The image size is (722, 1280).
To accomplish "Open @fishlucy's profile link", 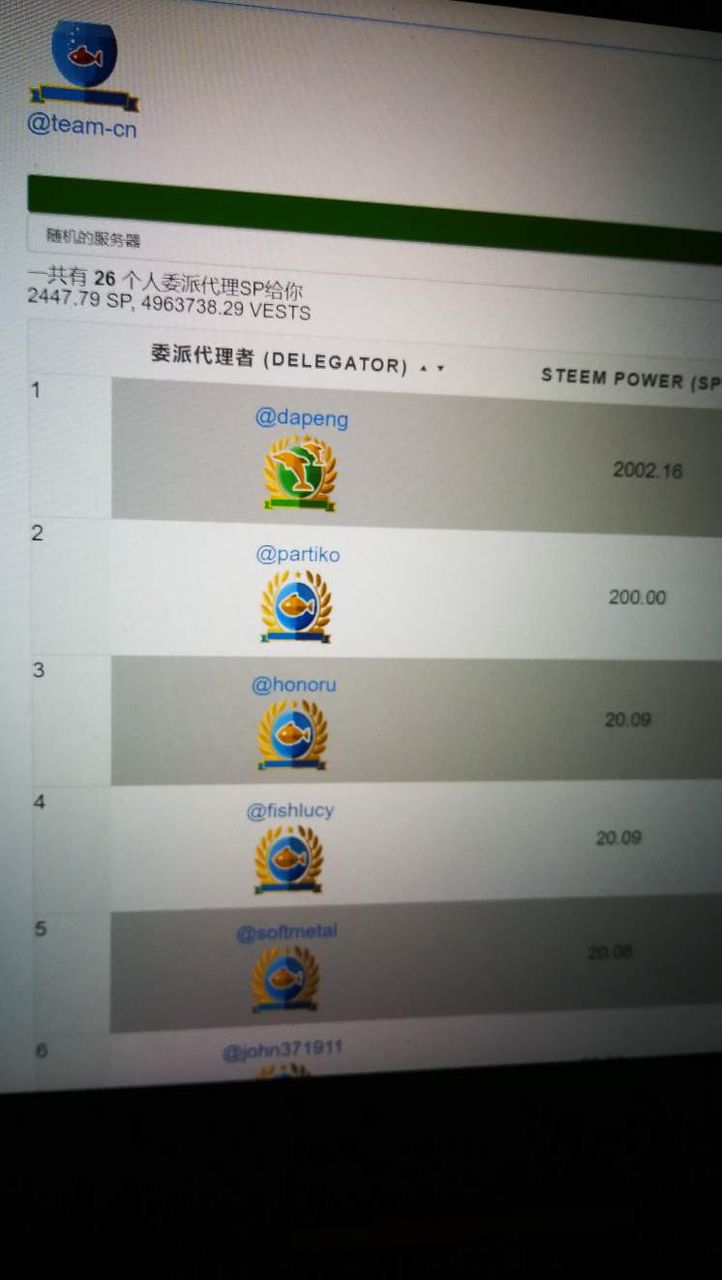I will (x=290, y=811).
